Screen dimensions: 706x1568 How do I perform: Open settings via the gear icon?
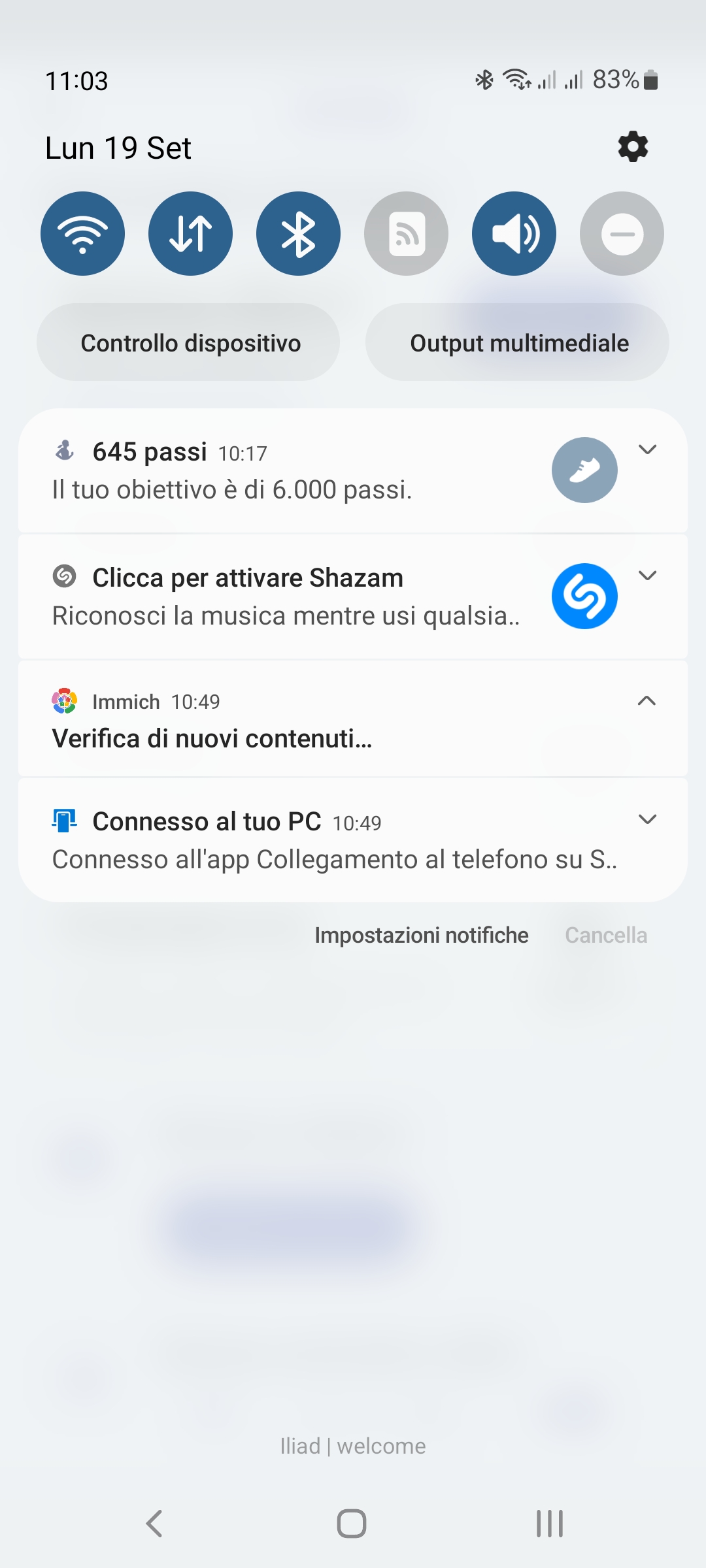click(x=633, y=147)
